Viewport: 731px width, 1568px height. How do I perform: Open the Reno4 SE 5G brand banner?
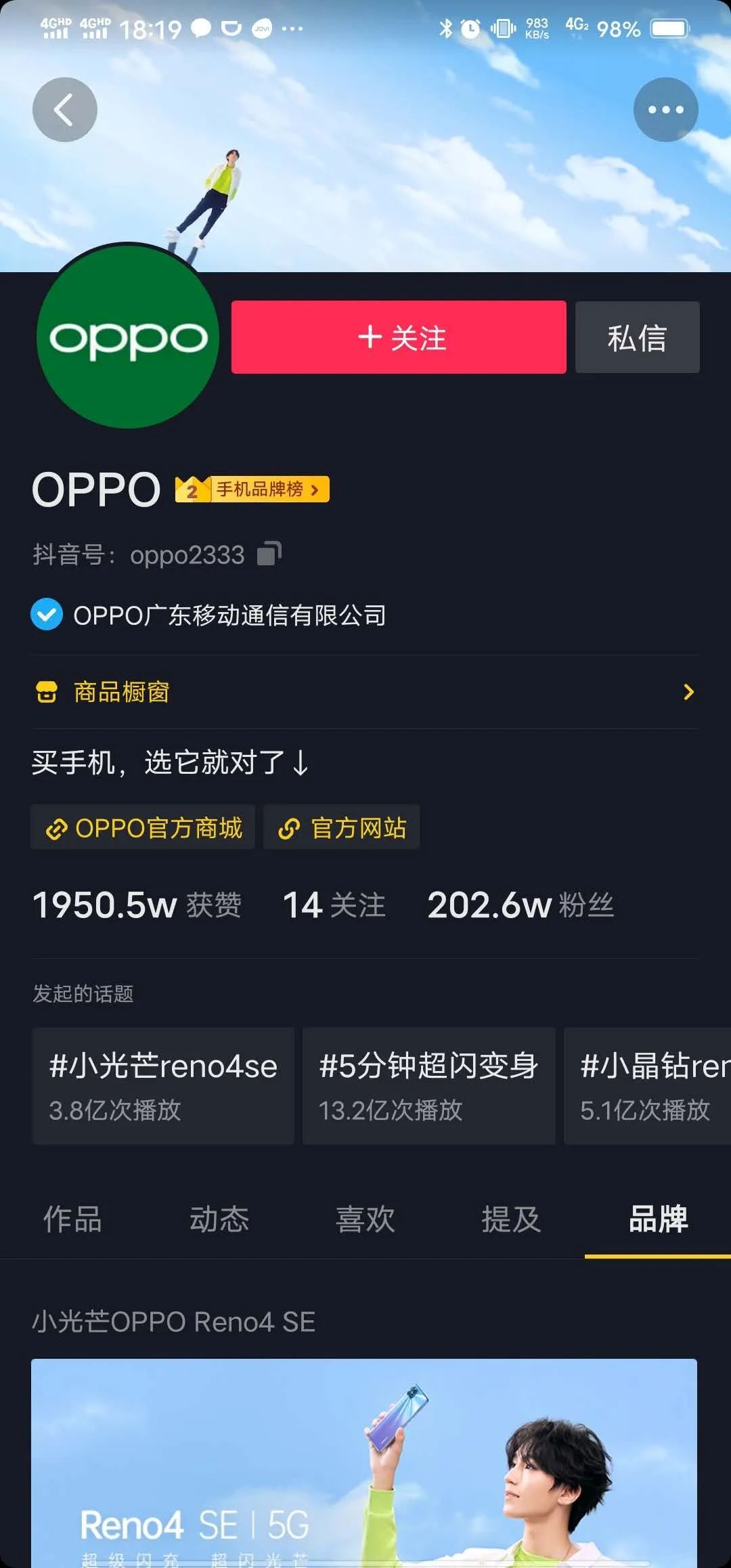coord(364,1462)
